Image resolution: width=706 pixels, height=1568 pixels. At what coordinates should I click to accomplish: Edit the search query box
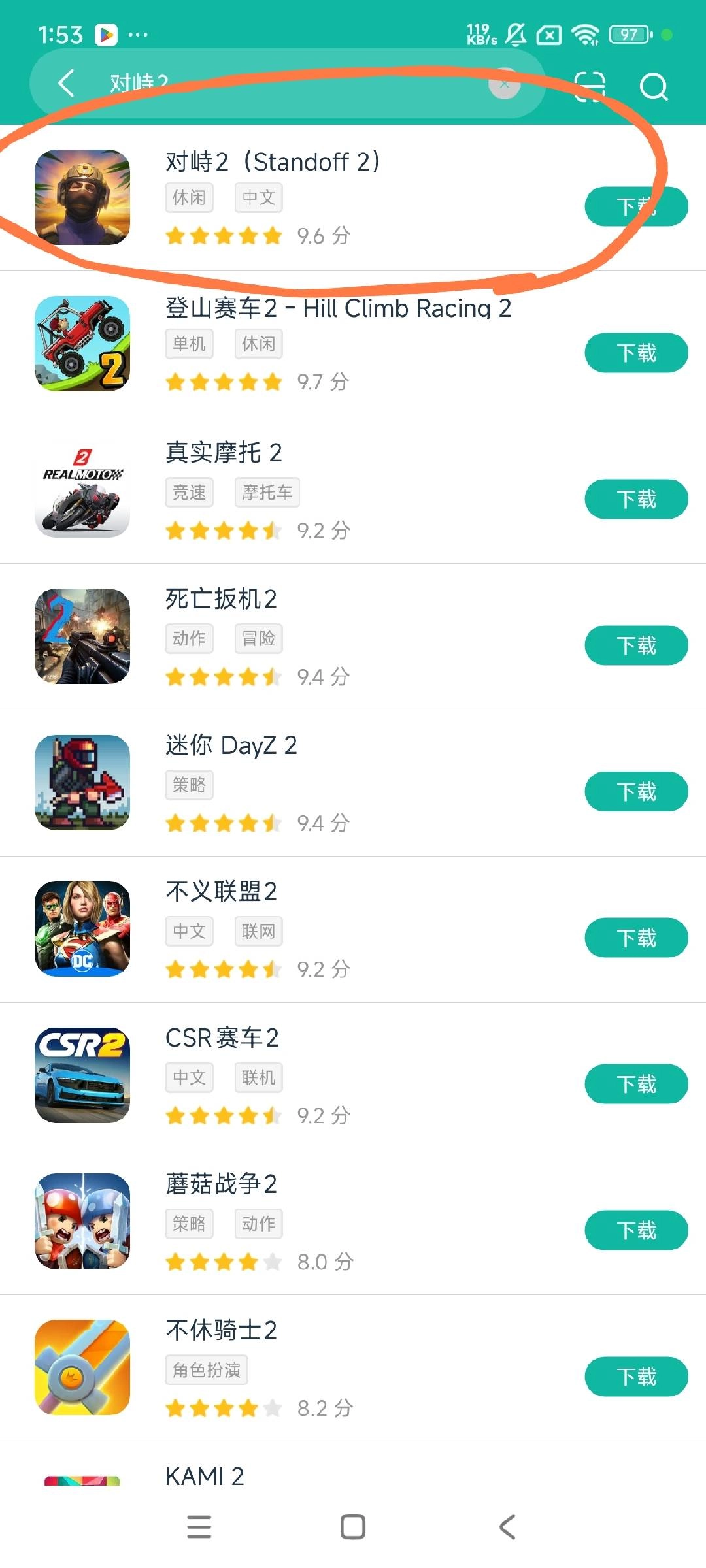click(x=294, y=84)
